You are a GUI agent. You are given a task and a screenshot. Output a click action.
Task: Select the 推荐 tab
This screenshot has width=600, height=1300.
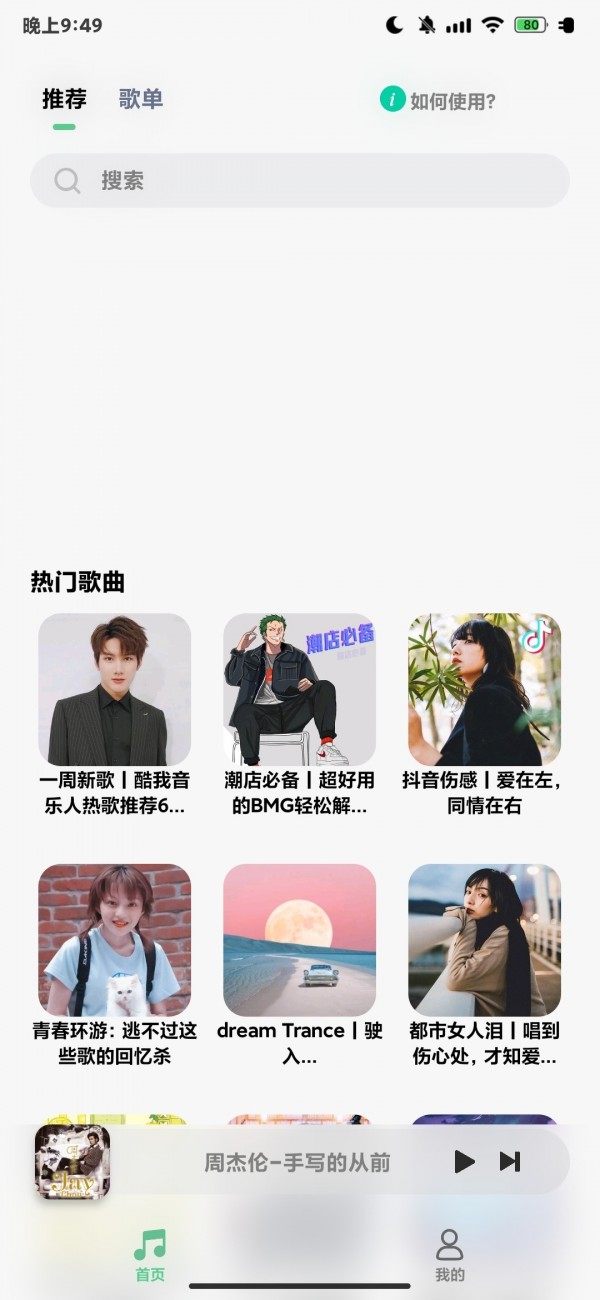click(64, 99)
